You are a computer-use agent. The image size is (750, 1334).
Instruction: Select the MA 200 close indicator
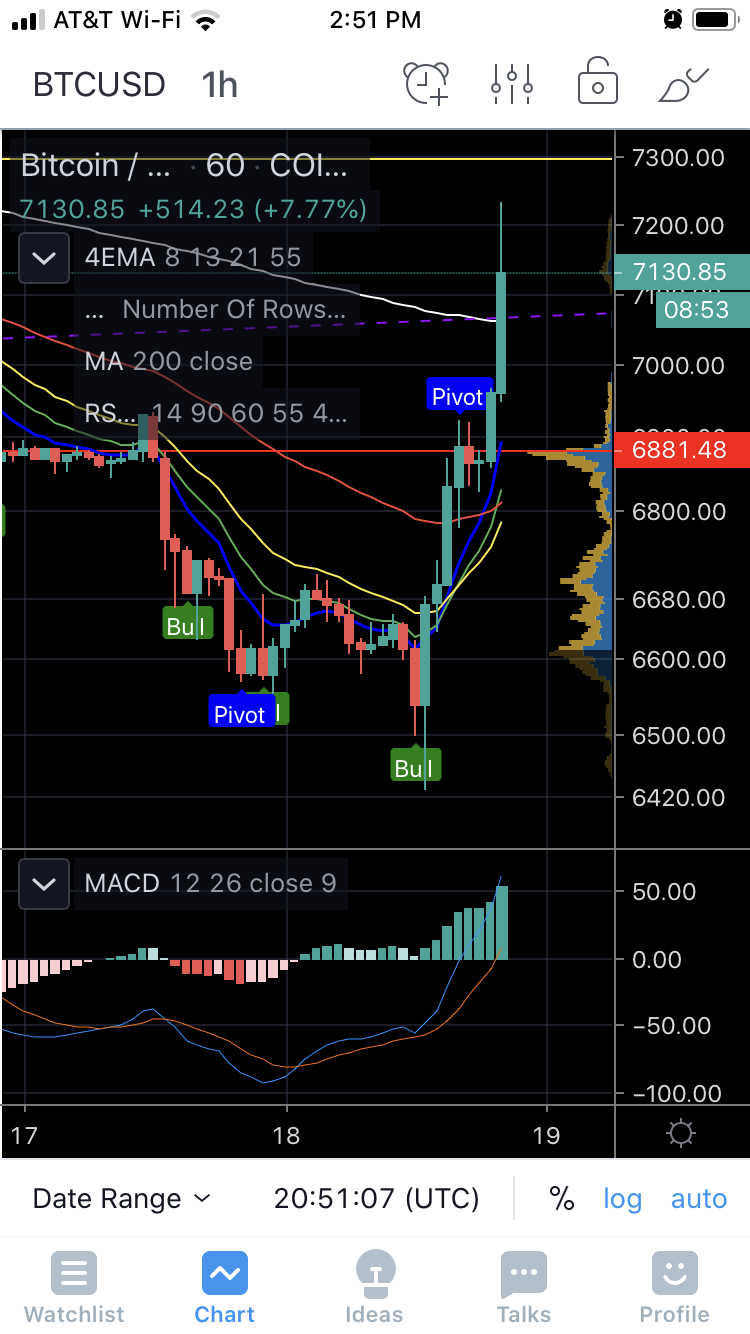click(x=168, y=361)
